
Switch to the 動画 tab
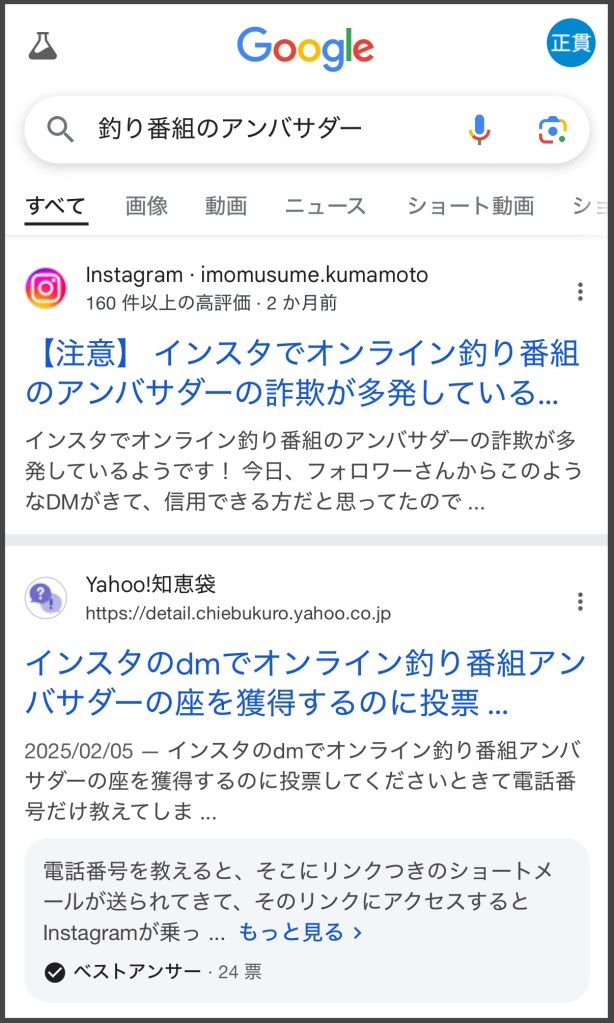(x=226, y=206)
